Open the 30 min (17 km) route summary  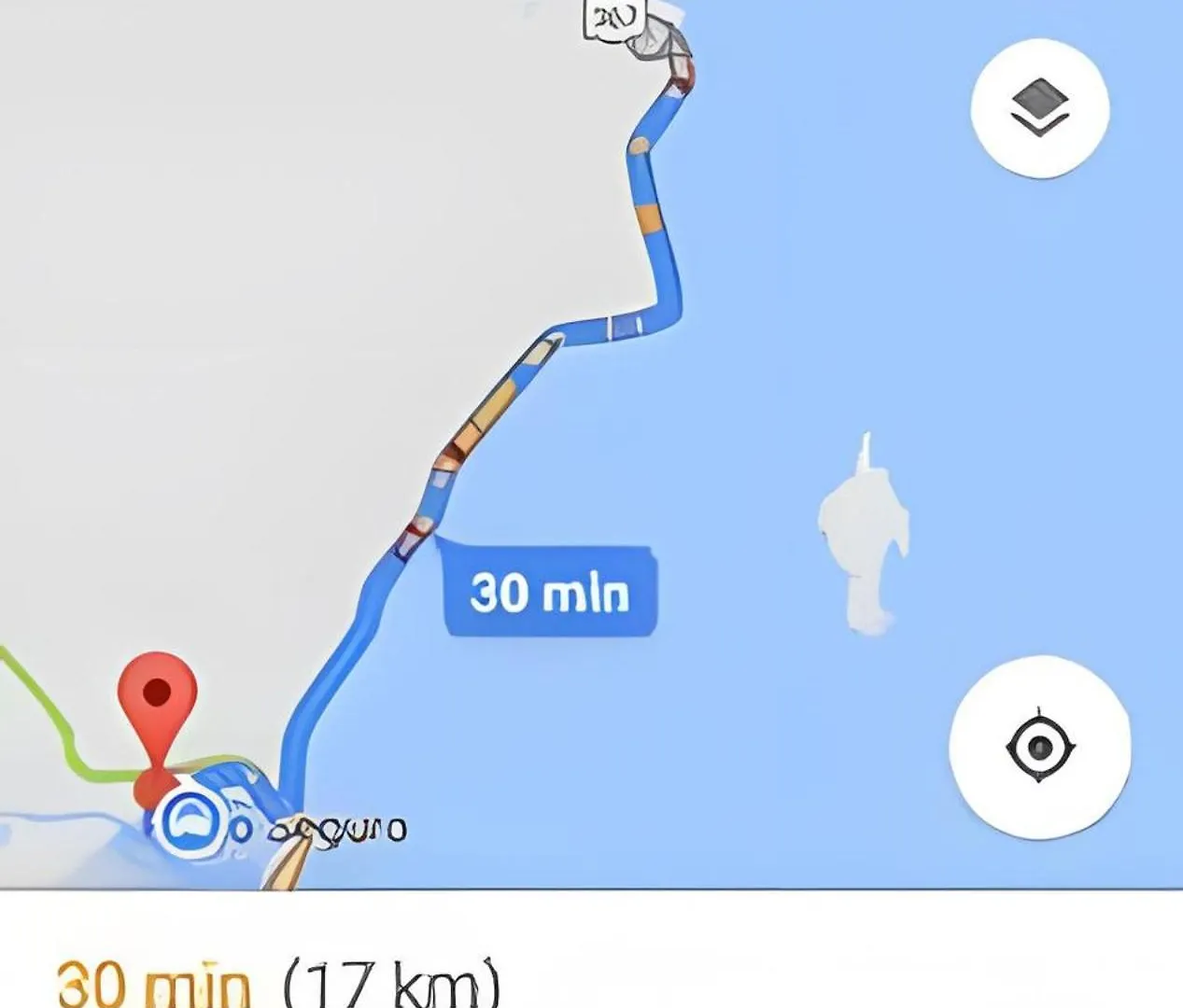tap(278, 982)
